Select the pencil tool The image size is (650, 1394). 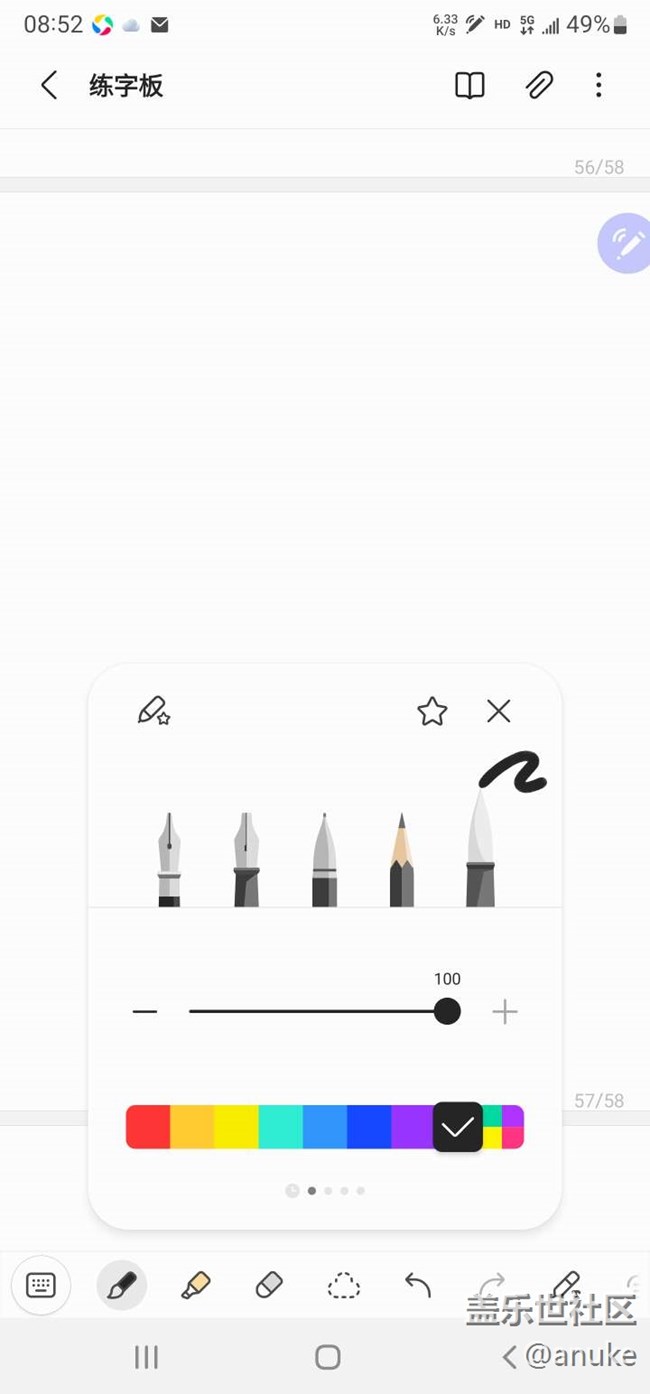401,859
